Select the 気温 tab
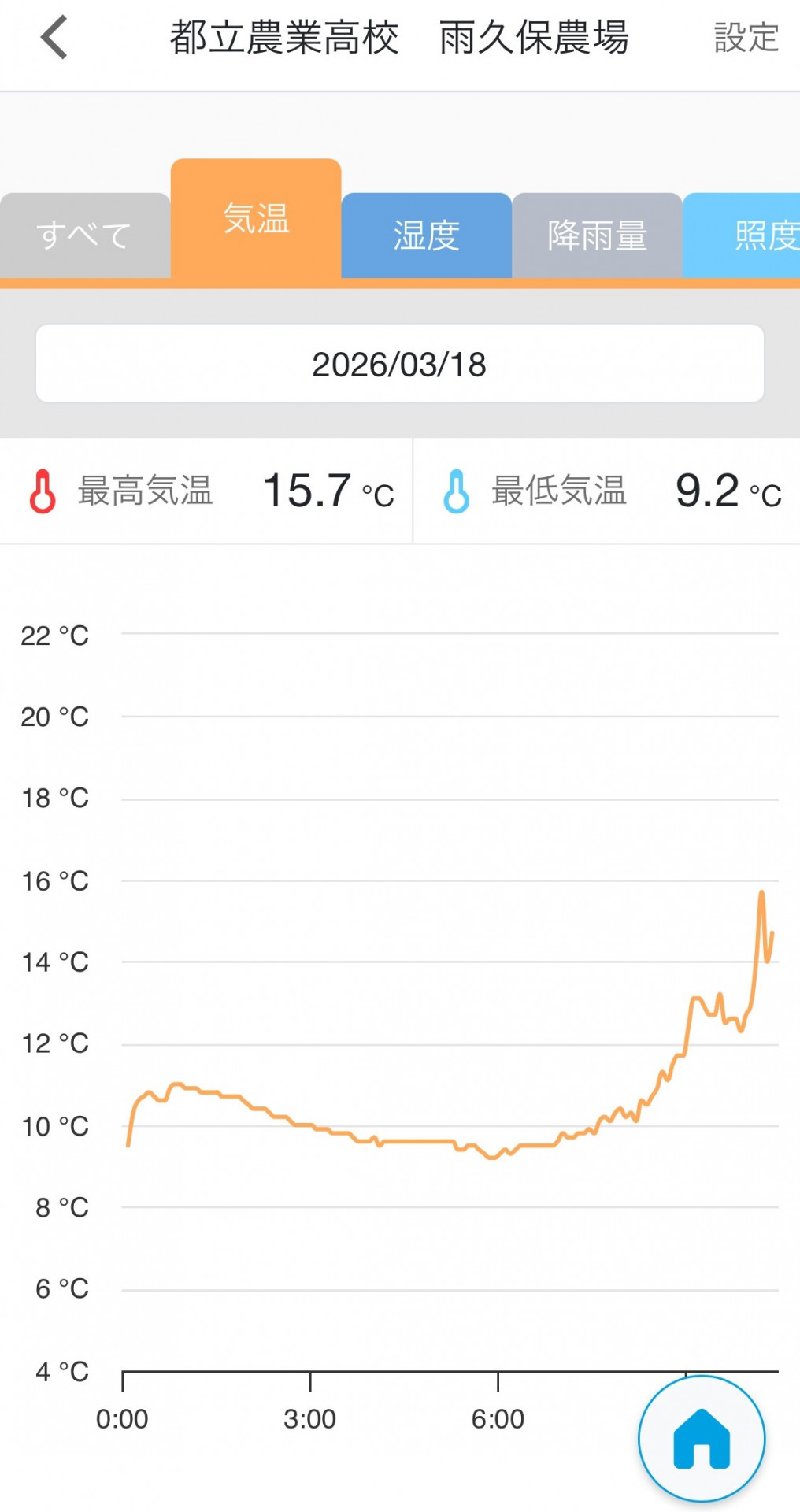Image resolution: width=800 pixels, height=1512 pixels. click(x=256, y=219)
